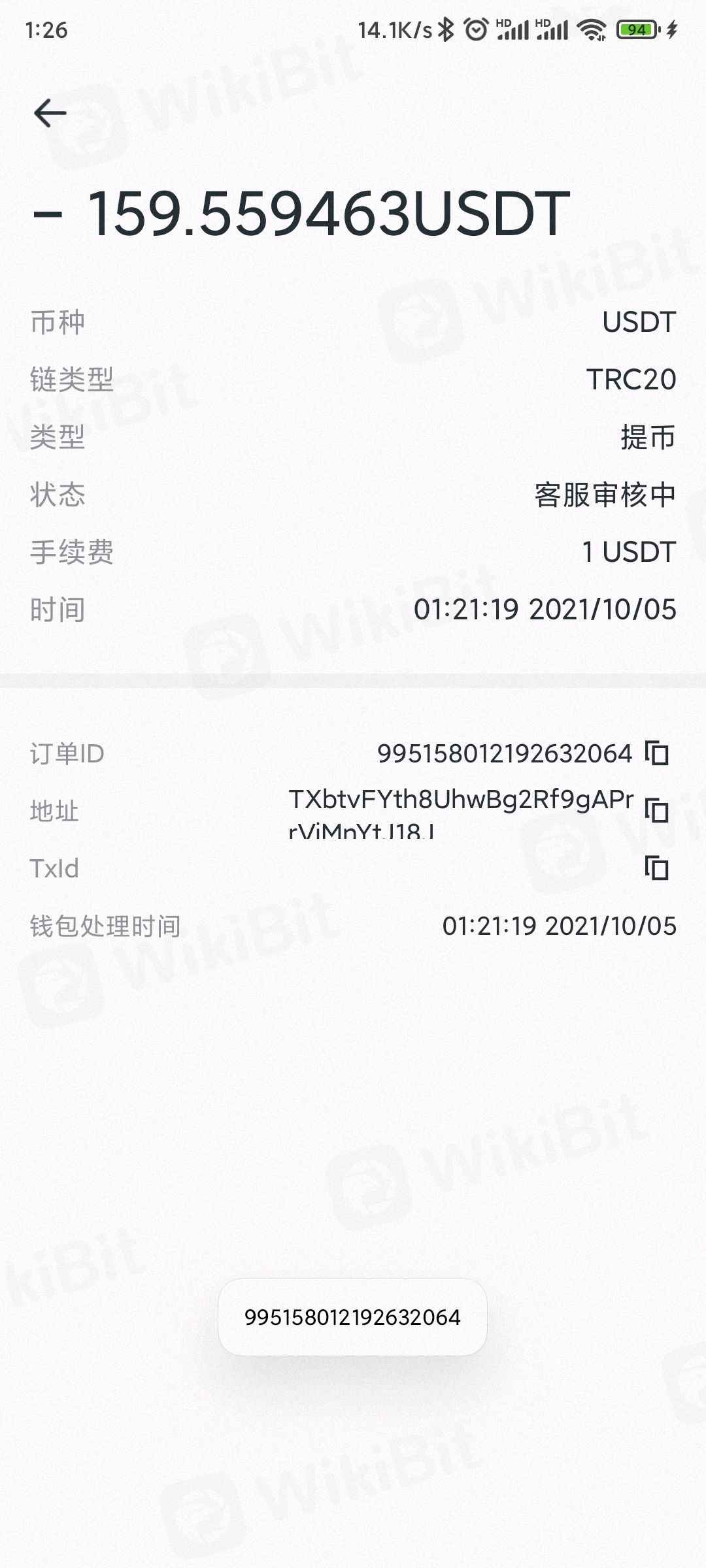Go back using the arrow icon
The width and height of the screenshot is (706, 1568).
tap(50, 113)
